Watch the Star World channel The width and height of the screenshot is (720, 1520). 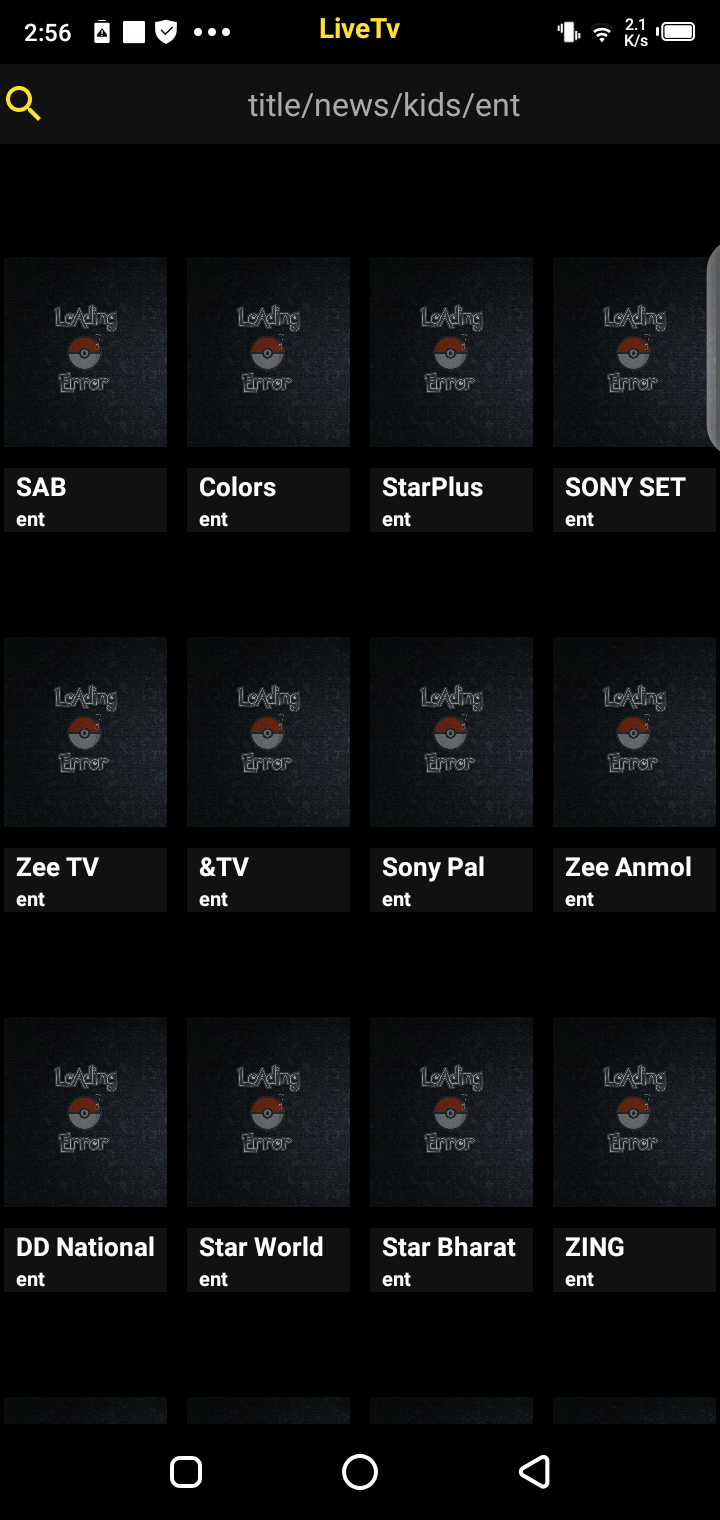coord(268,1112)
